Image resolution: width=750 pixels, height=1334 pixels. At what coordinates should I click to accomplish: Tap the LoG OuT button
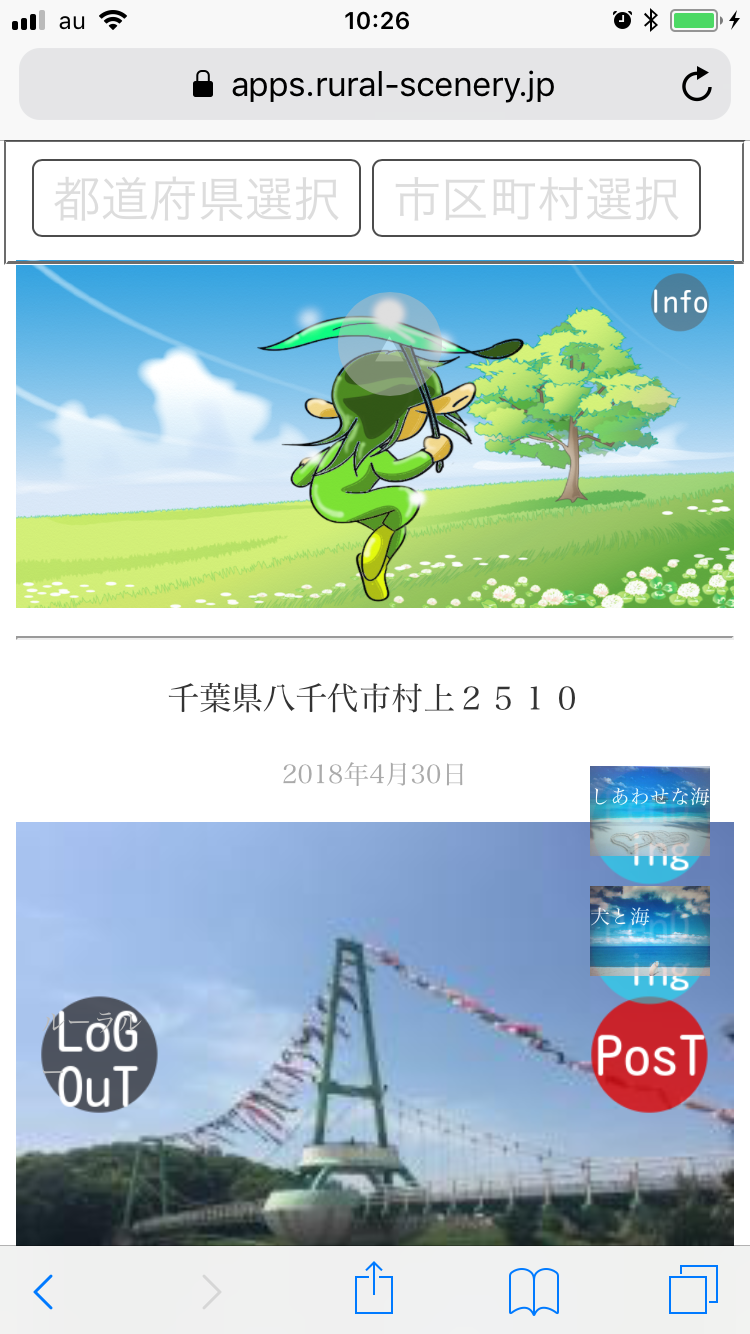(98, 1055)
